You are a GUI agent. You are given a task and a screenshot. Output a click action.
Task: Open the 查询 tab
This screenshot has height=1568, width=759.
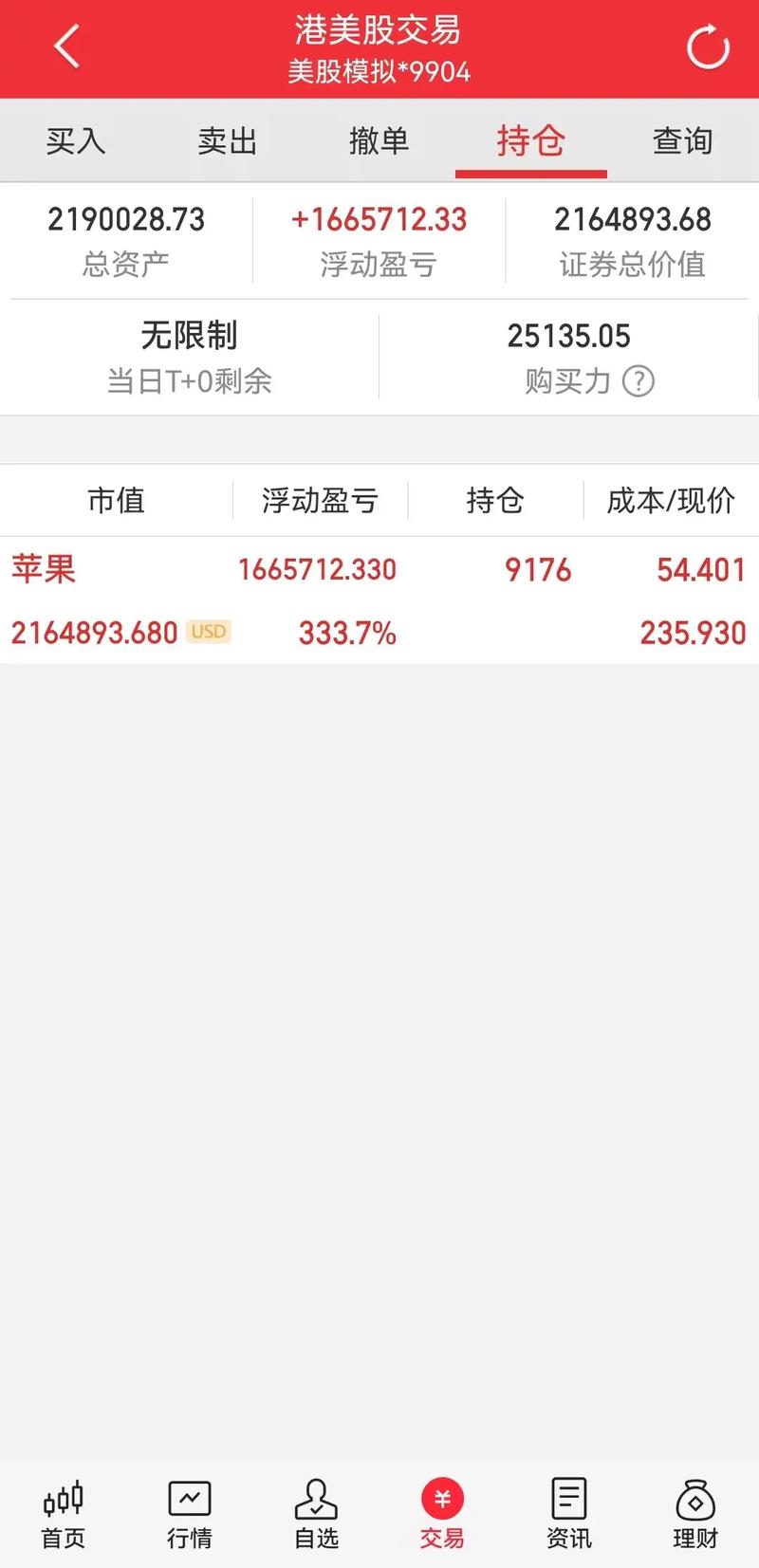682,141
